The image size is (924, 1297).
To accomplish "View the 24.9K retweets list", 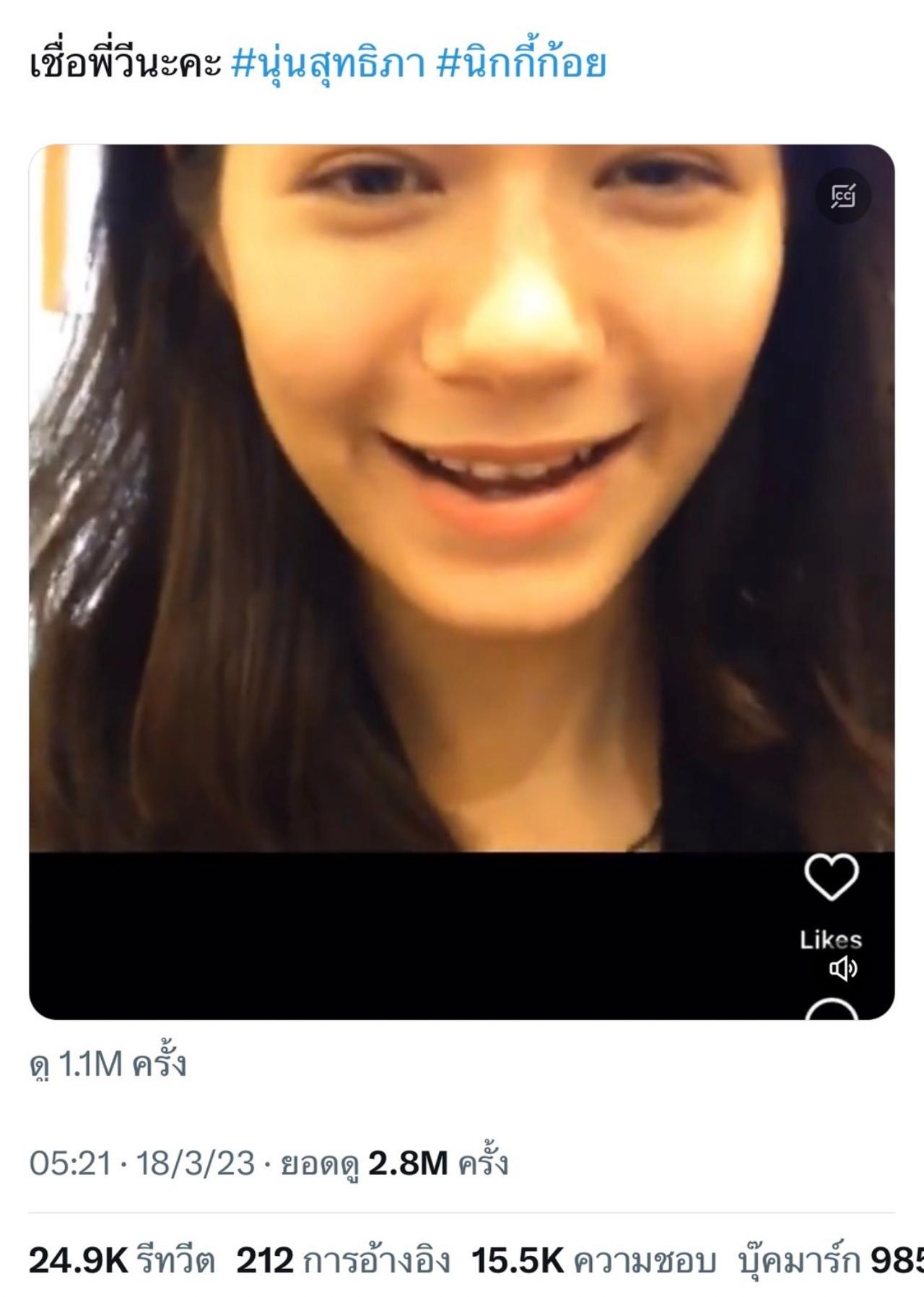I will point(121,1261).
